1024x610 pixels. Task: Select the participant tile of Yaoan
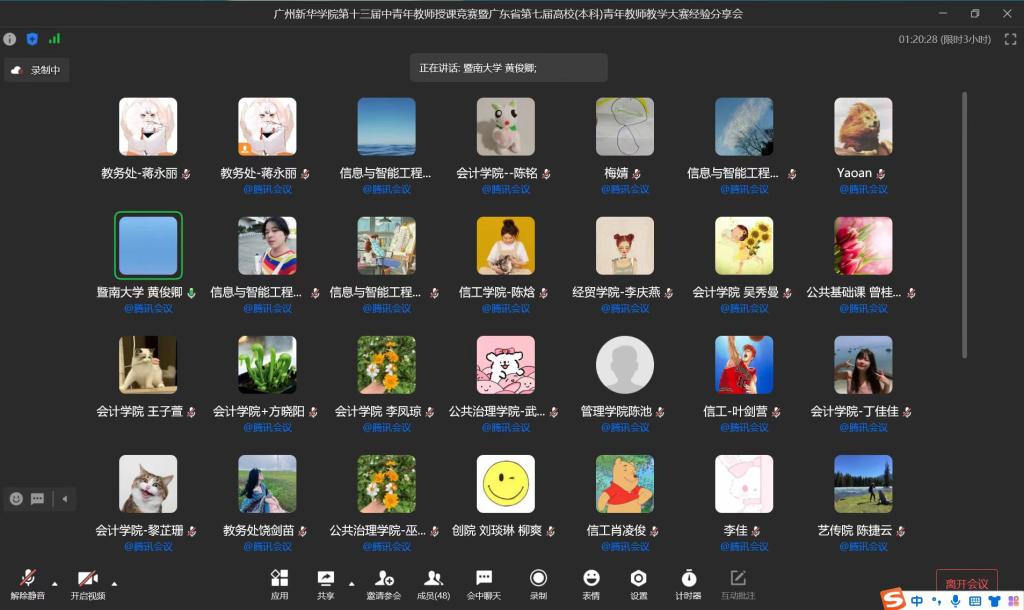pyautogui.click(x=863, y=127)
